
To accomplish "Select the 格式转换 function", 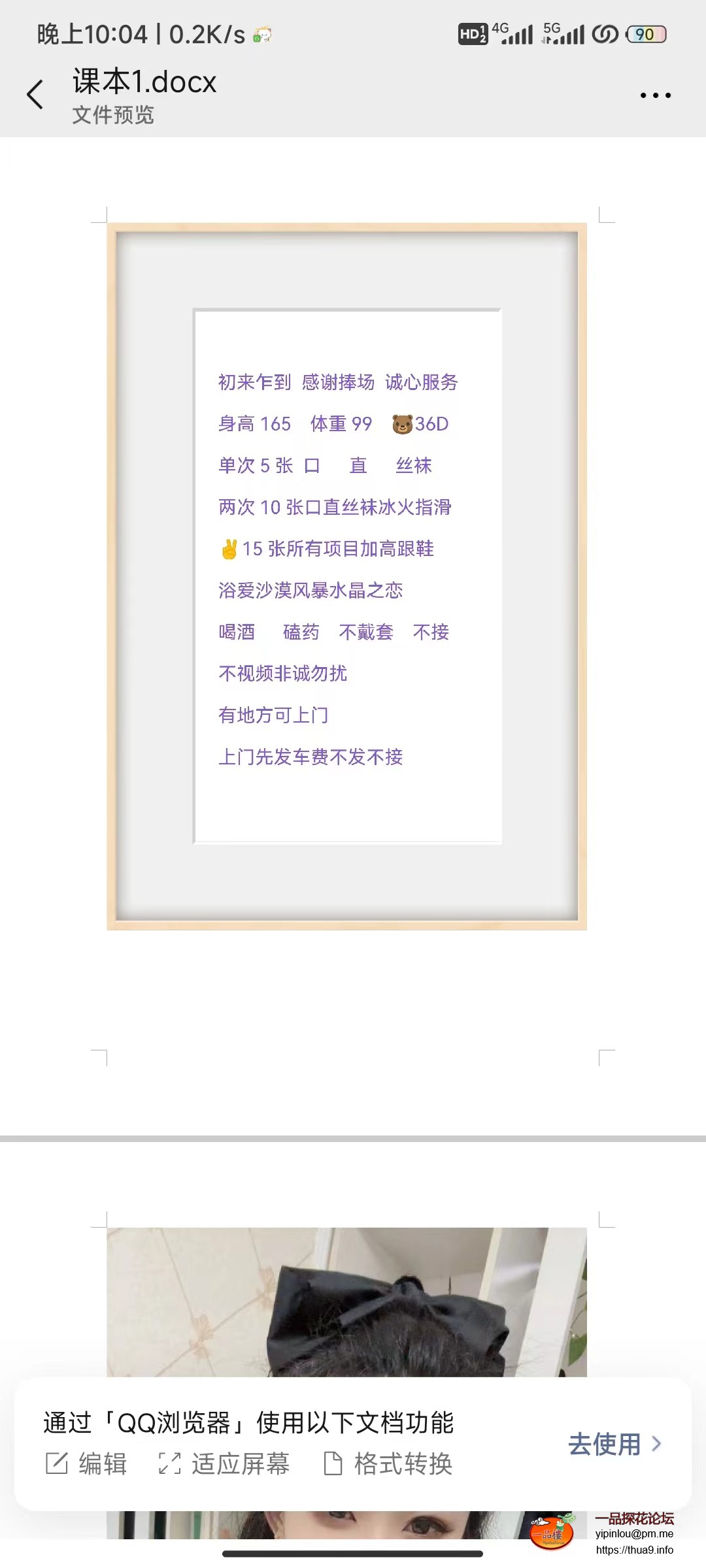I will point(388,1463).
